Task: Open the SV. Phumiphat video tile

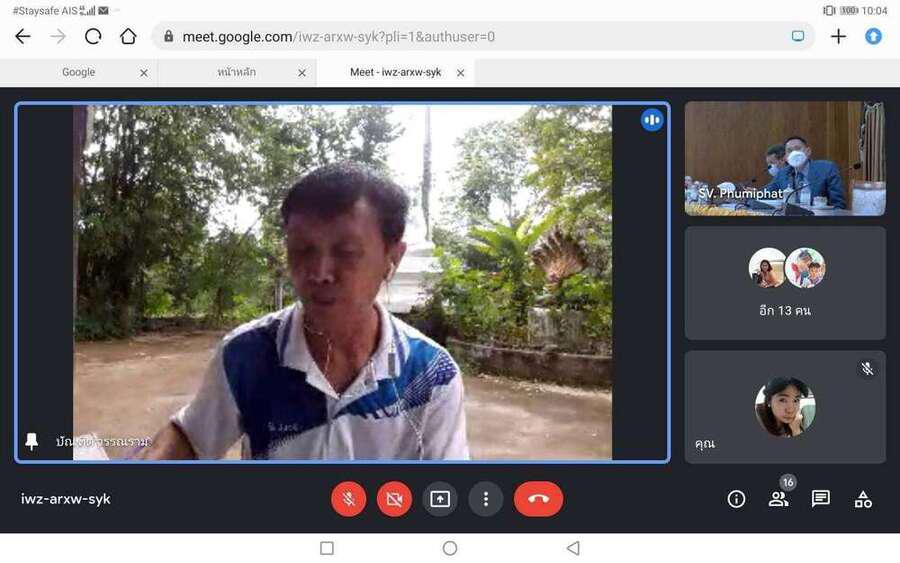Action: [785, 158]
